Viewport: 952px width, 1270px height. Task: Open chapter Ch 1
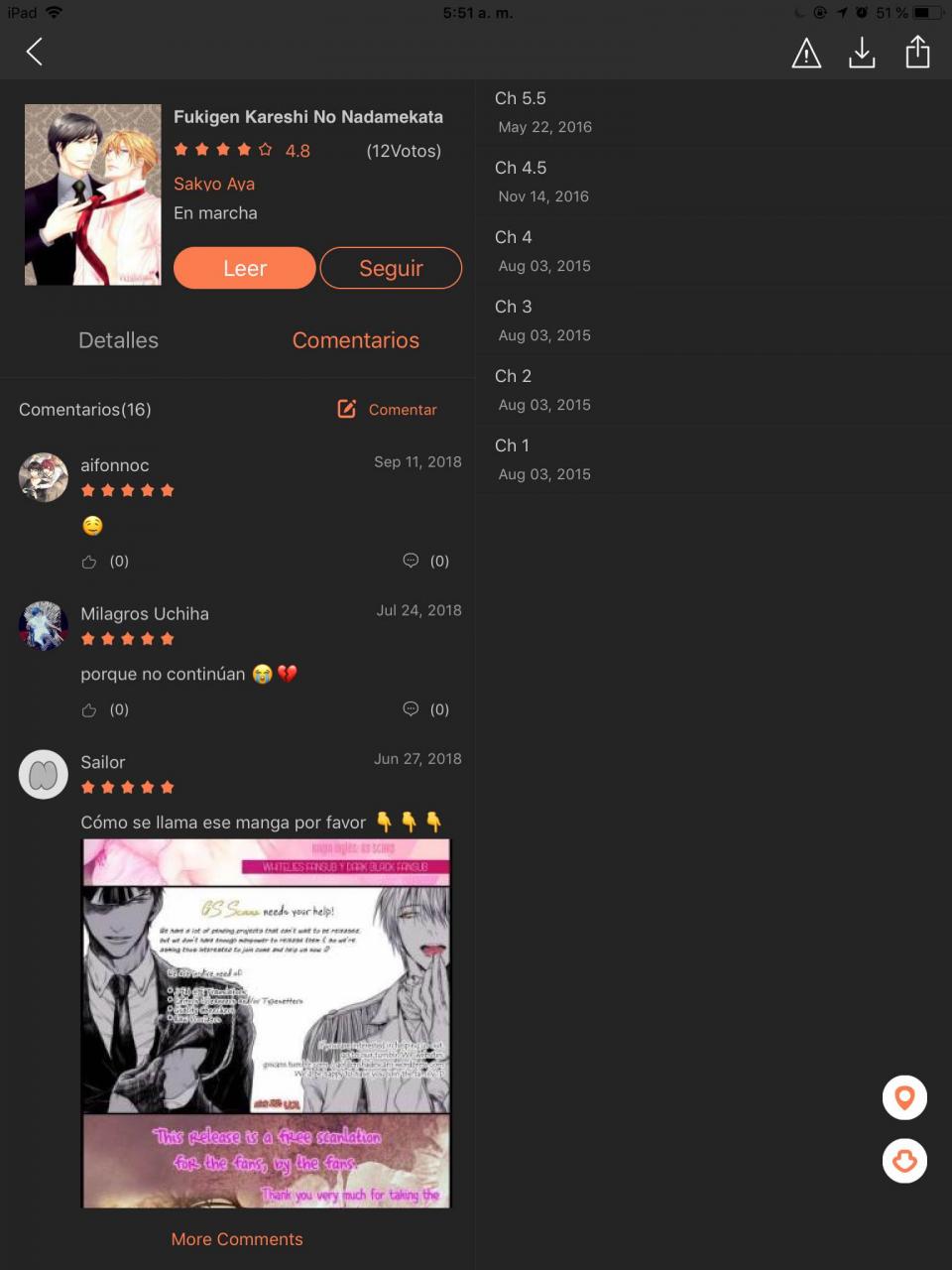(712, 459)
